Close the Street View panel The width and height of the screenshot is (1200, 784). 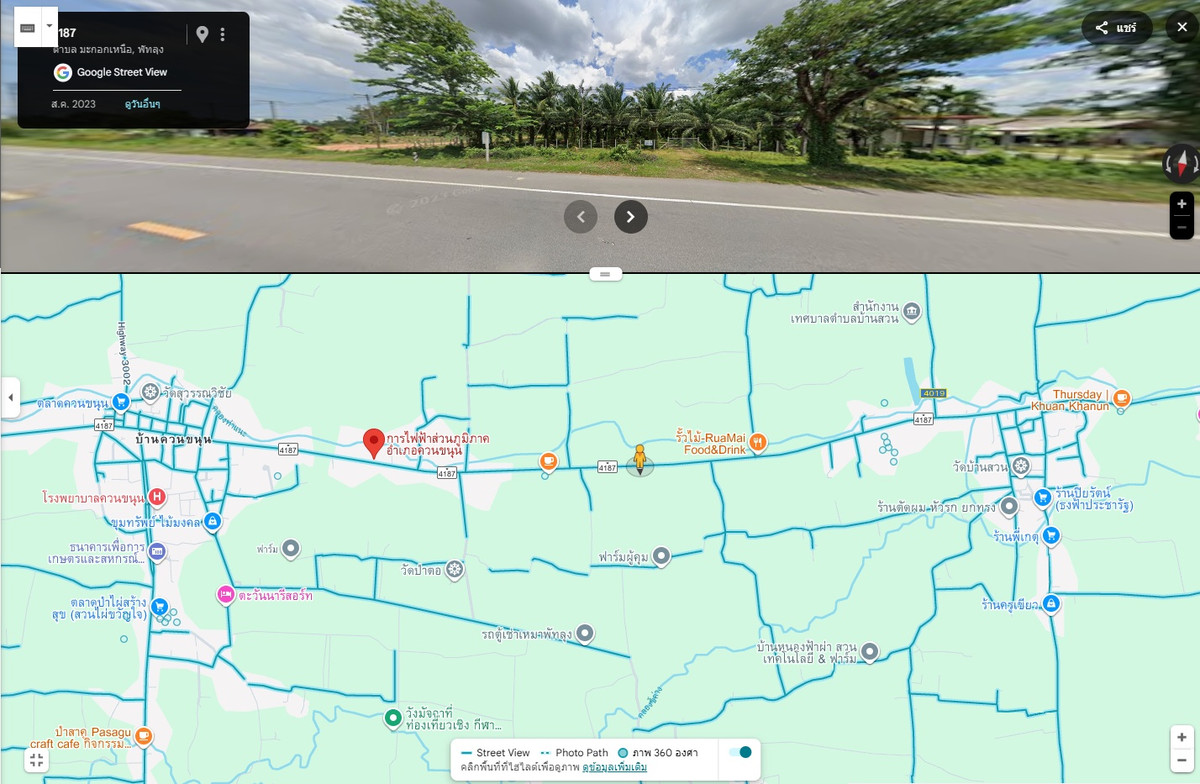[x=1182, y=28]
